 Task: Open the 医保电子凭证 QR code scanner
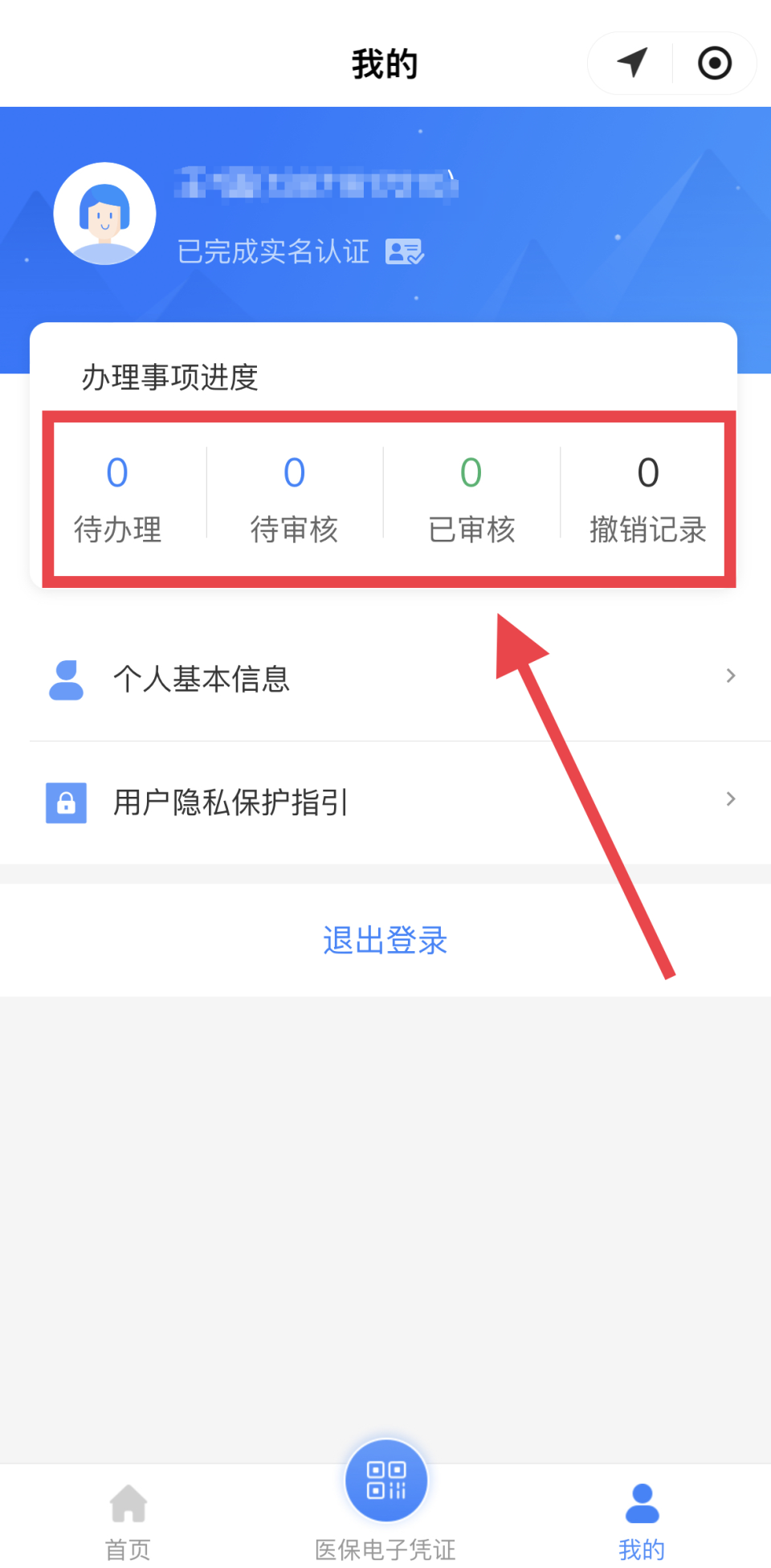(385, 1480)
